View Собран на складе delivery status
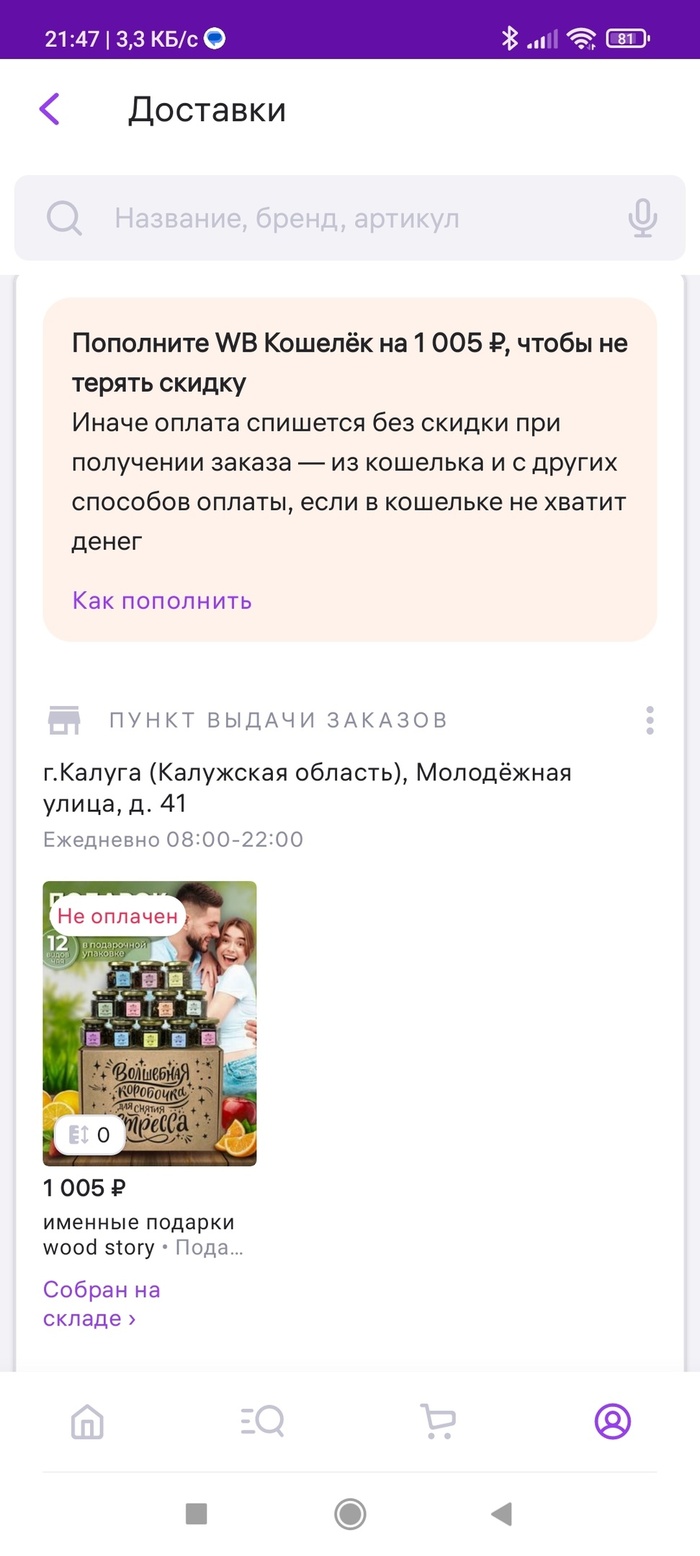The width and height of the screenshot is (700, 1556). coord(101,1303)
